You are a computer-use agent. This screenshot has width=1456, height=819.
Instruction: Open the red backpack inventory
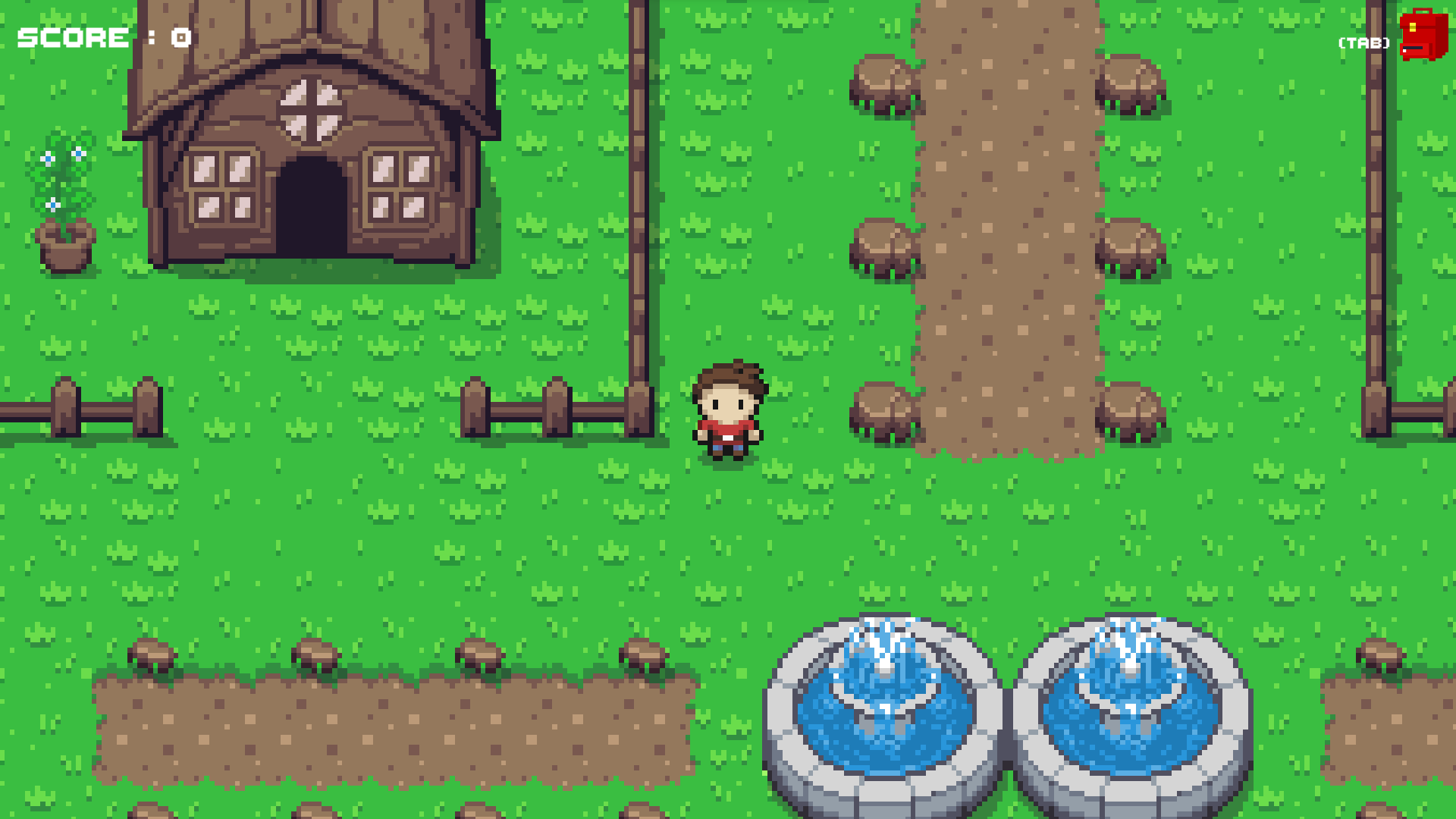(x=1423, y=36)
